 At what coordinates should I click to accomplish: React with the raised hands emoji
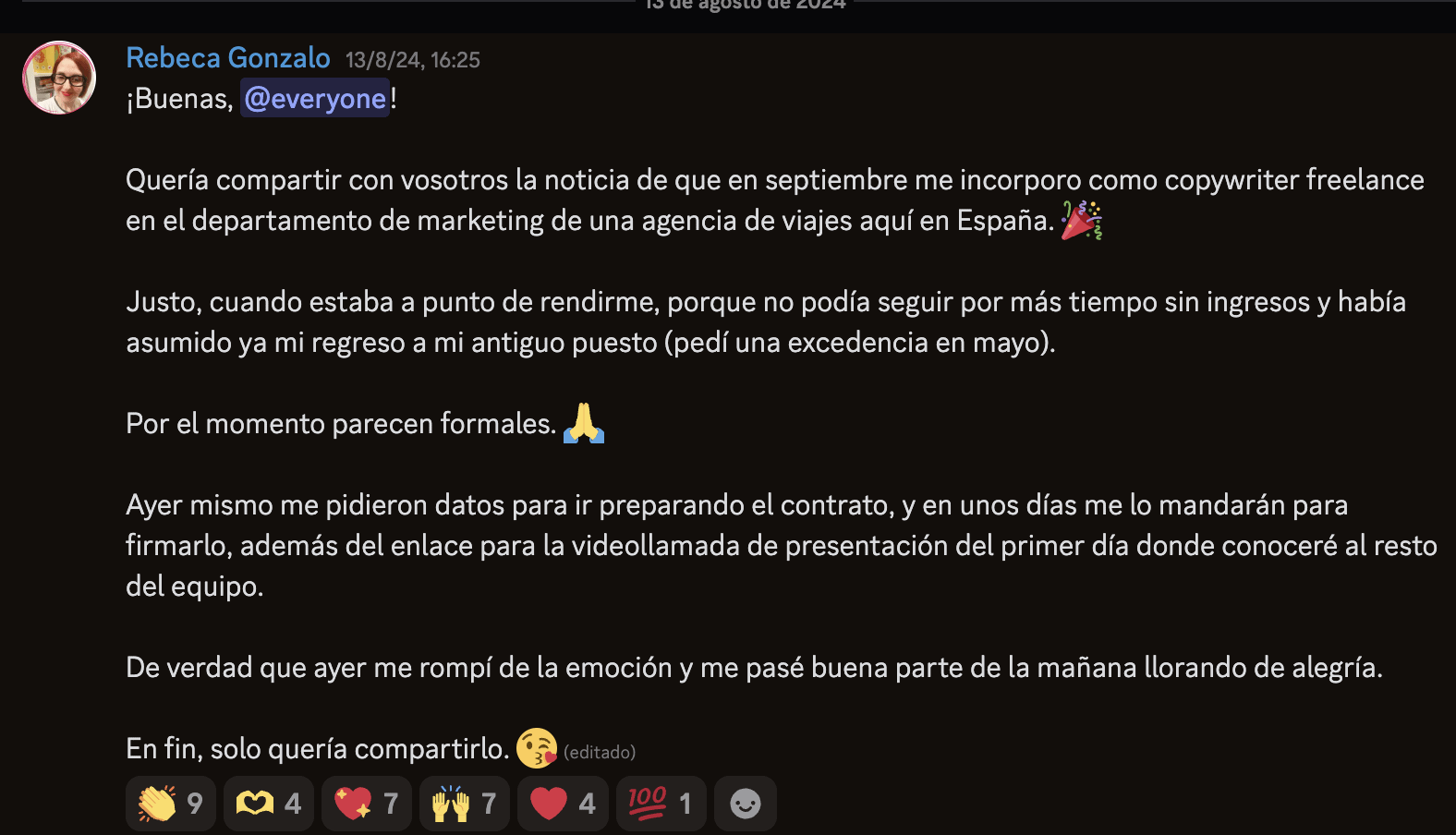click(464, 804)
